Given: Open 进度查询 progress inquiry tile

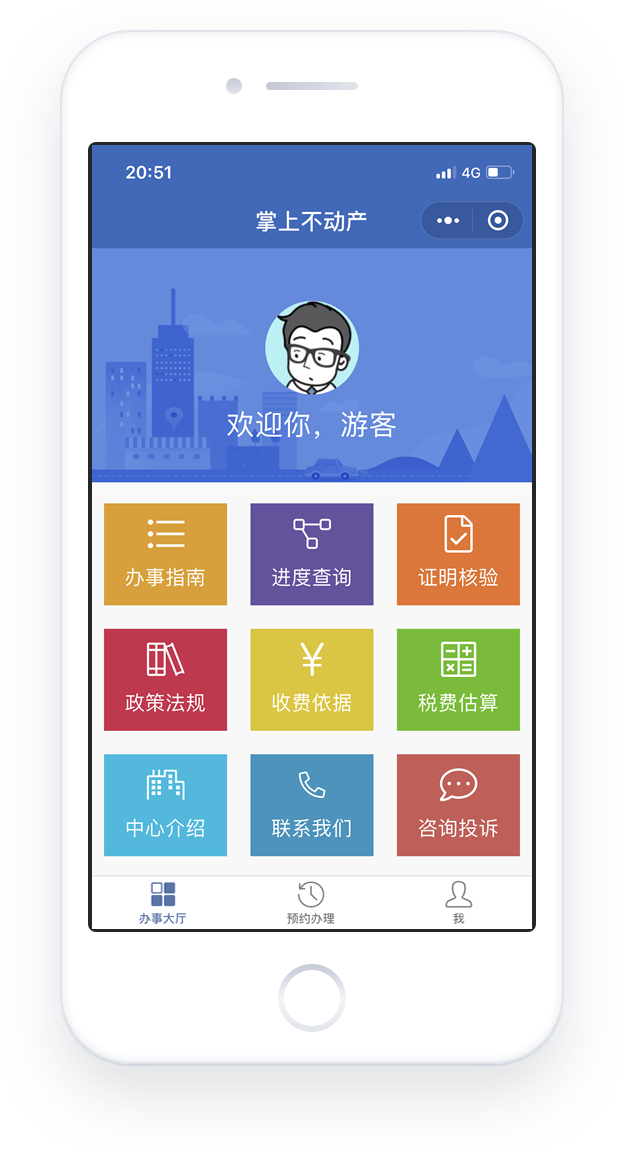Looking at the screenshot, I should tap(312, 554).
